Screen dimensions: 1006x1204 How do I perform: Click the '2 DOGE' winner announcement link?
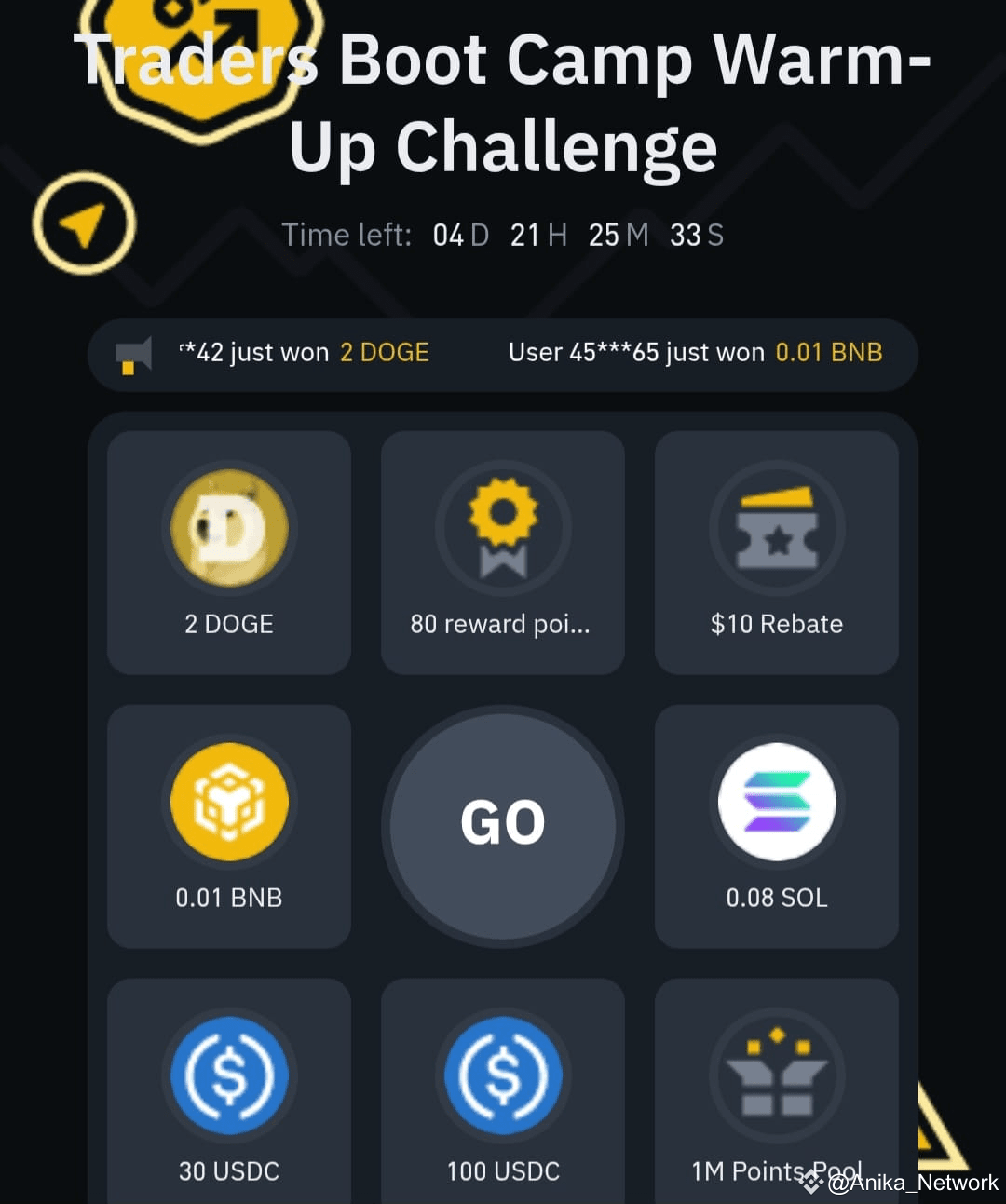tap(385, 352)
